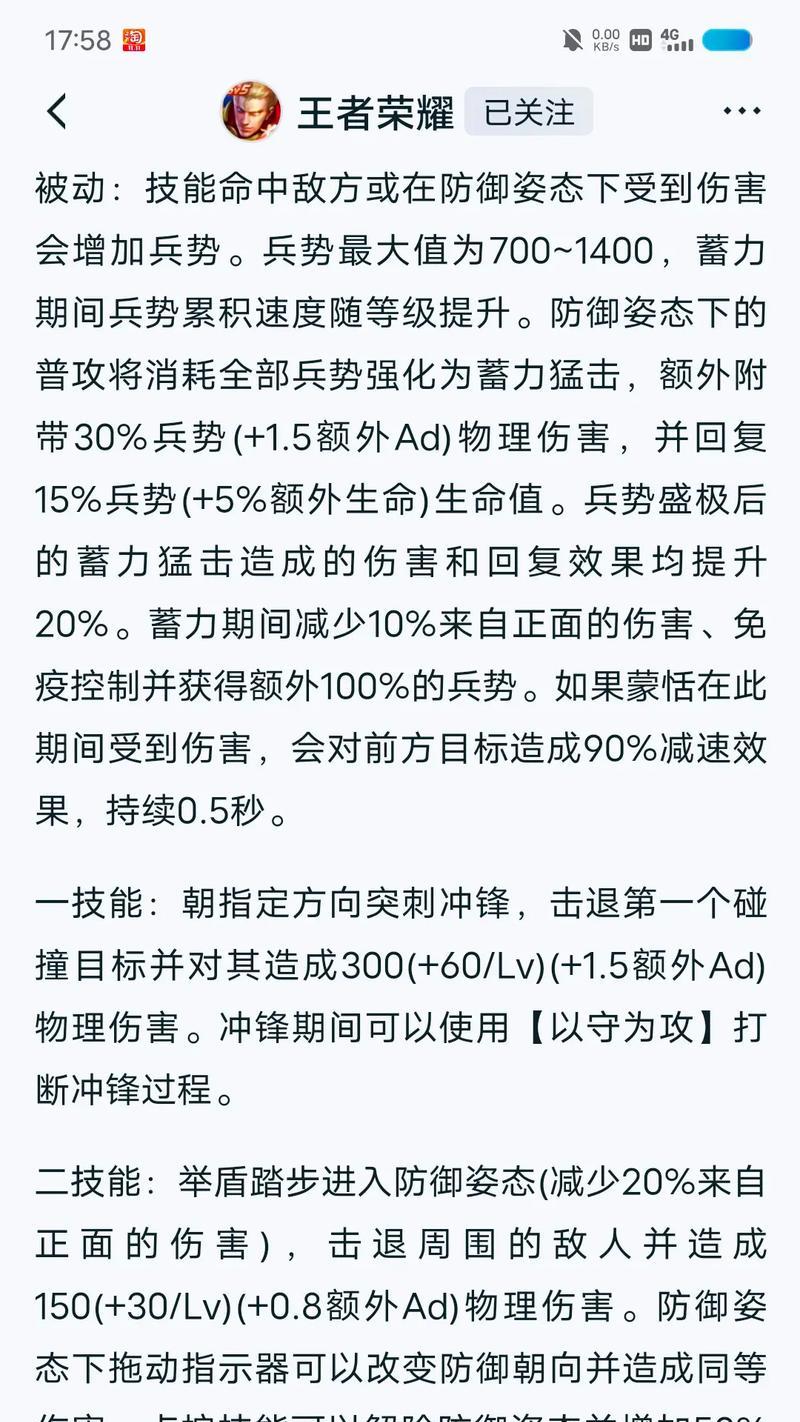Go back with the top-left arrow
The height and width of the screenshot is (1422, 800).
click(x=57, y=111)
